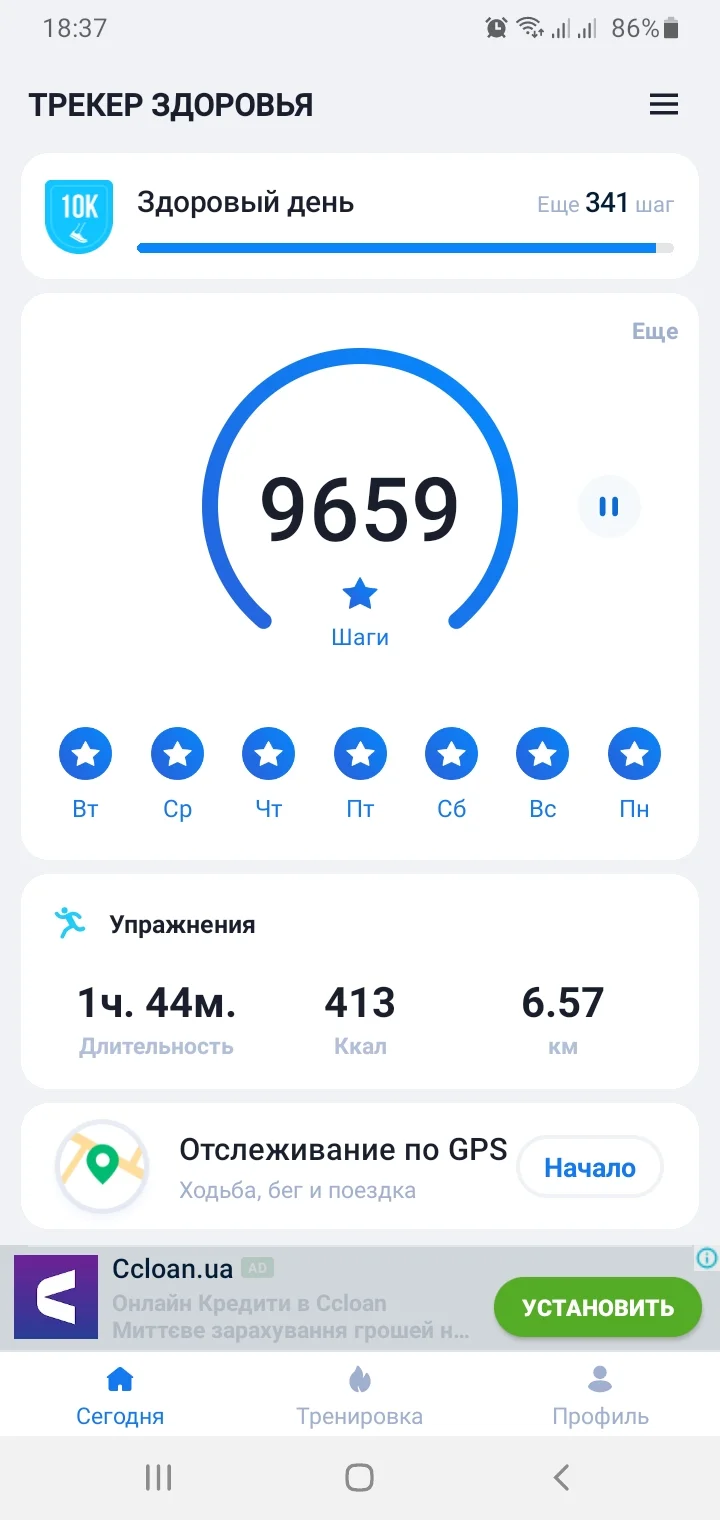Tap the Вт weekday star
Image resolution: width=720 pixels, height=1520 pixels.
[x=85, y=753]
